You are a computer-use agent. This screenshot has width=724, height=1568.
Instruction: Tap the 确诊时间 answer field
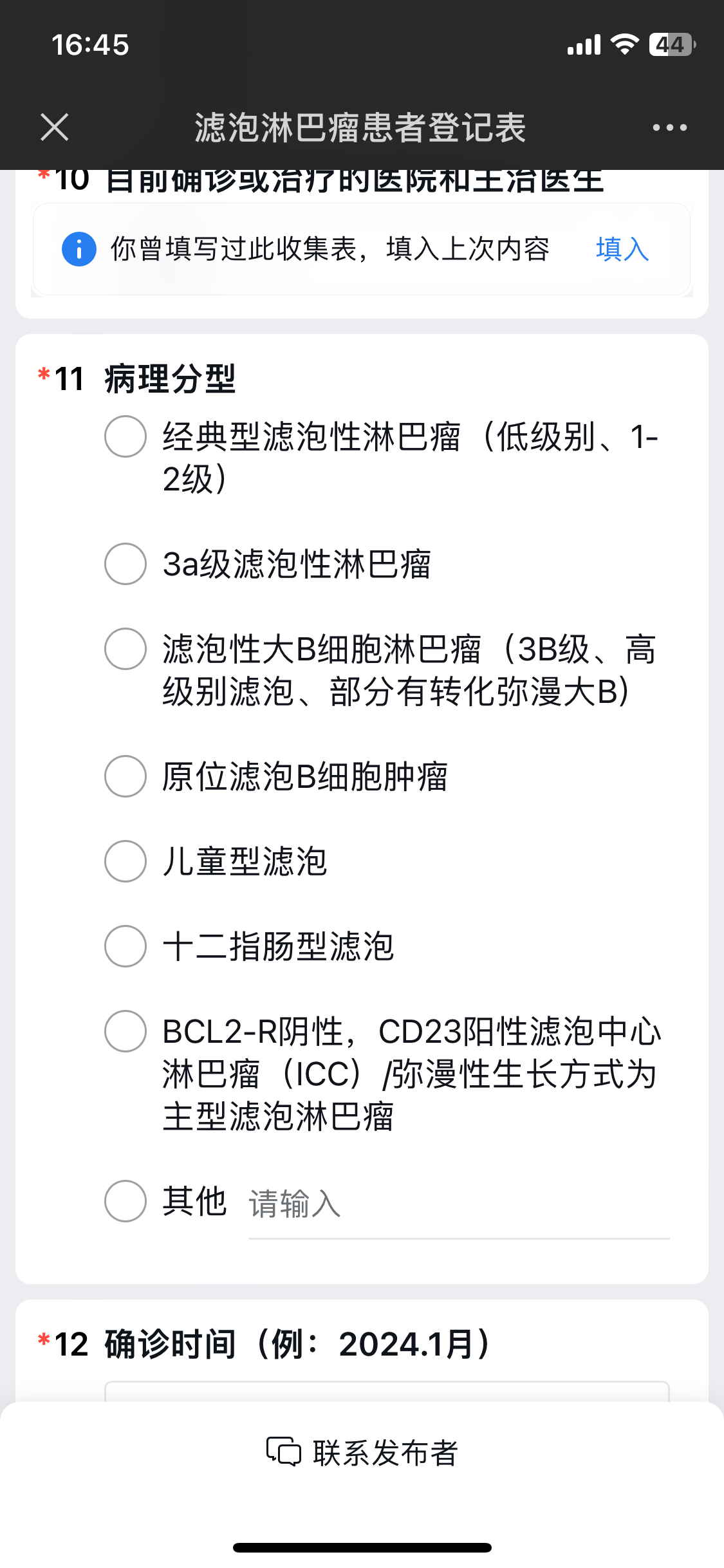(x=386, y=1392)
